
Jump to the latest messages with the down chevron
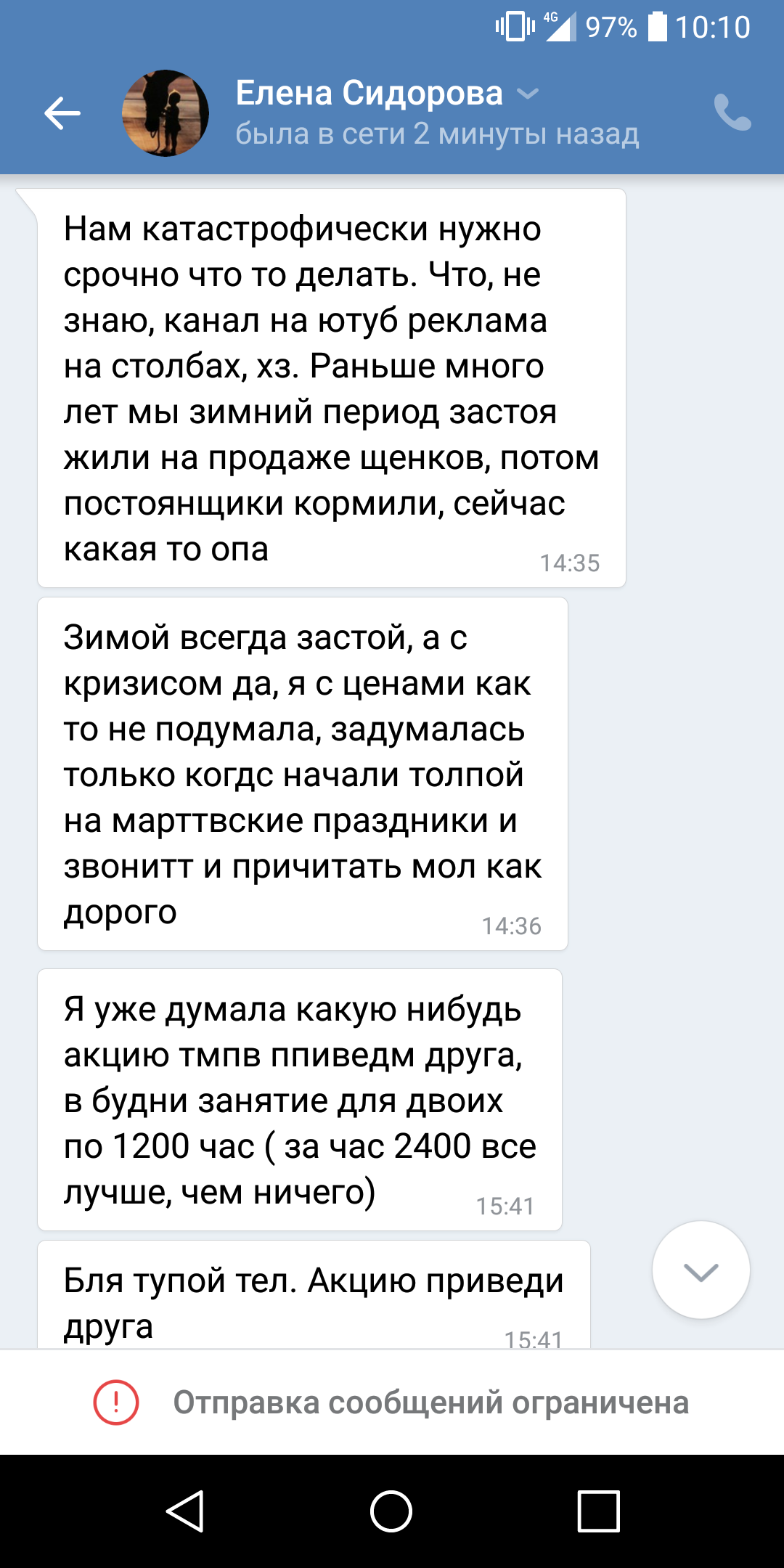tap(701, 1270)
